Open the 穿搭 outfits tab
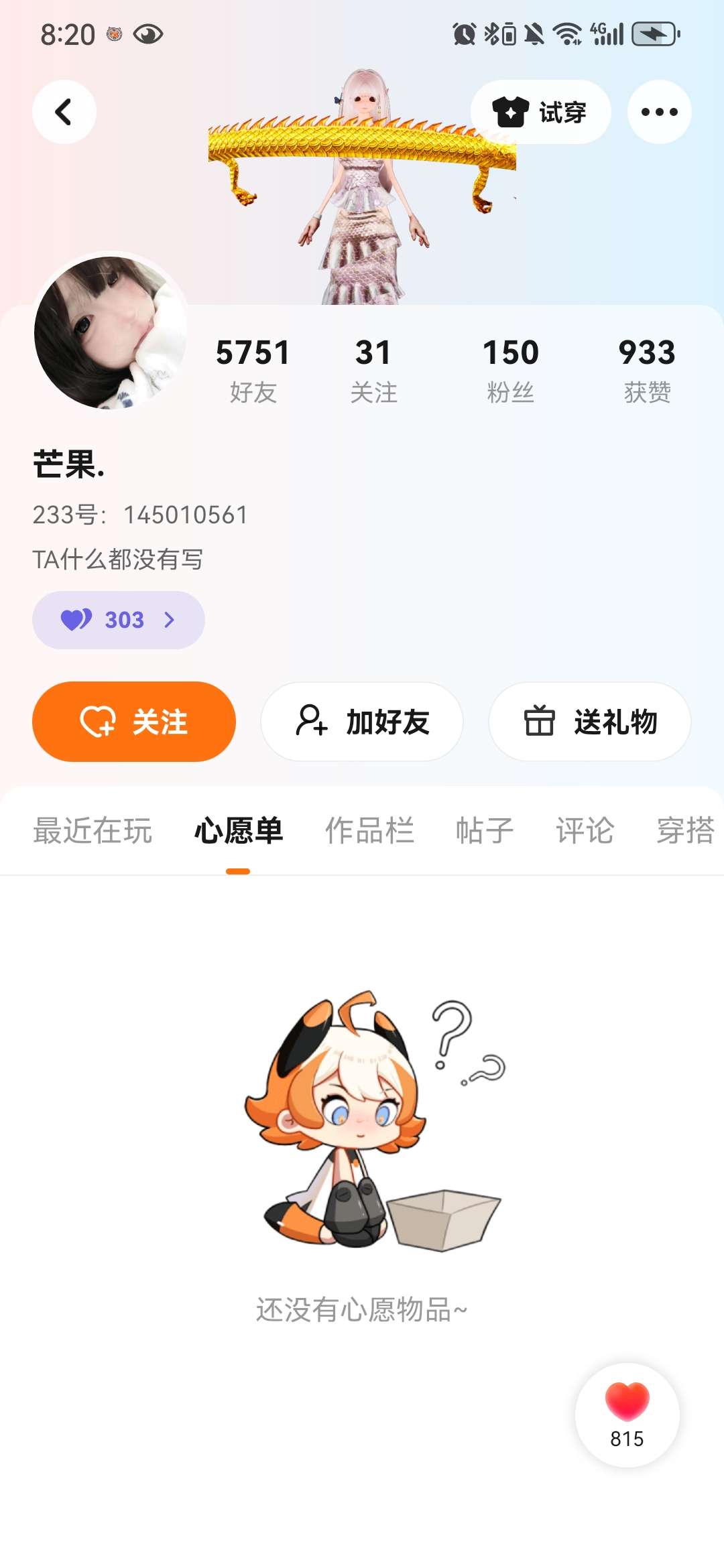 685,831
